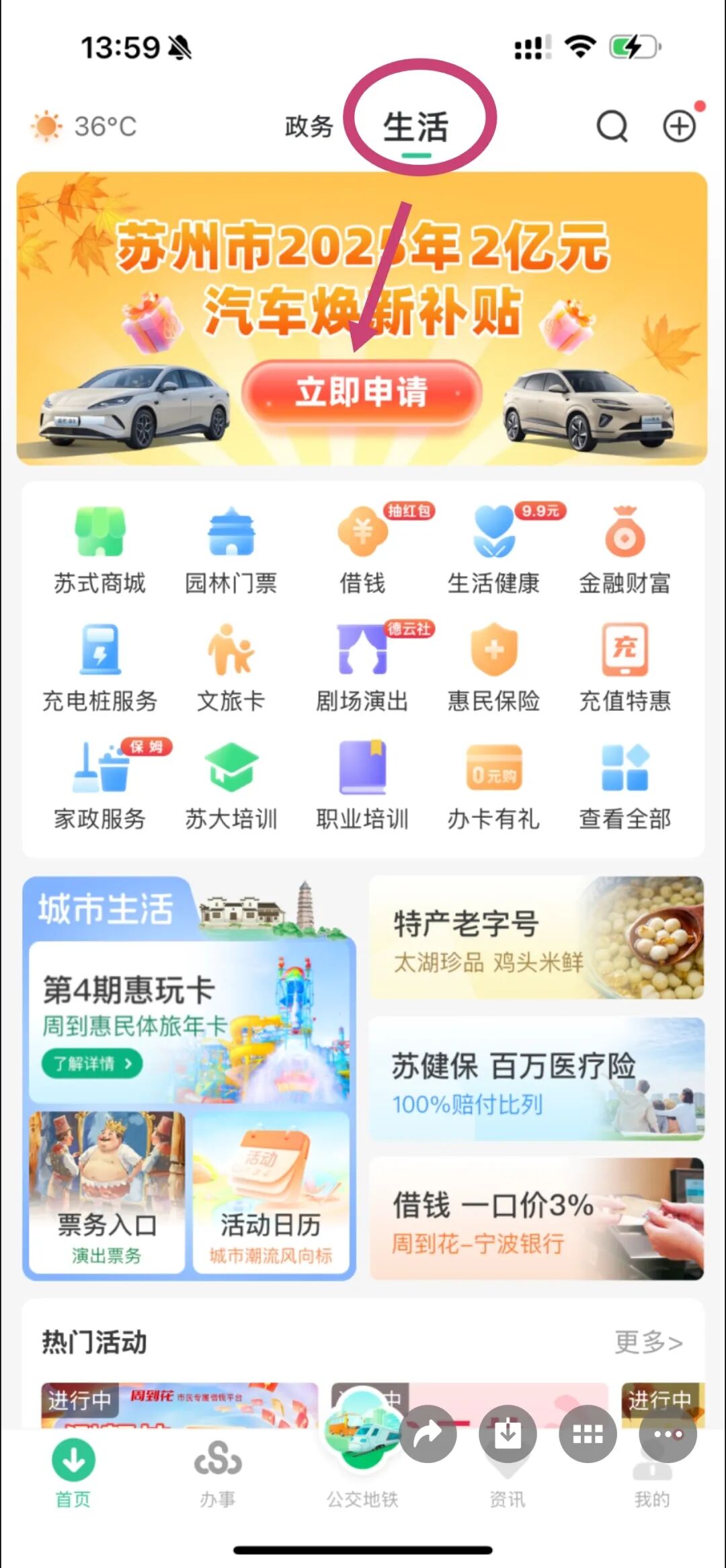The height and width of the screenshot is (1568, 726).
Task: Switch to the 办事 tab
Action: tap(218, 1474)
